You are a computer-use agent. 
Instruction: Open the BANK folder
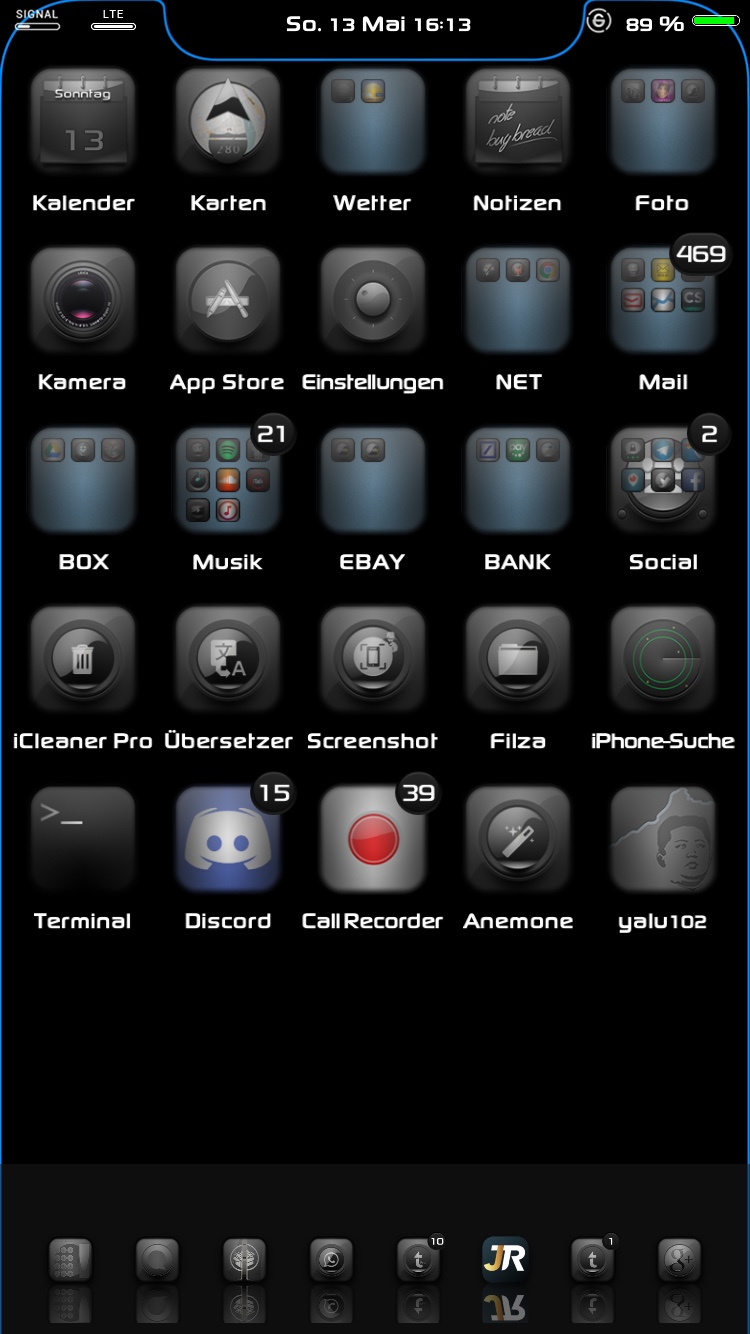click(x=517, y=480)
